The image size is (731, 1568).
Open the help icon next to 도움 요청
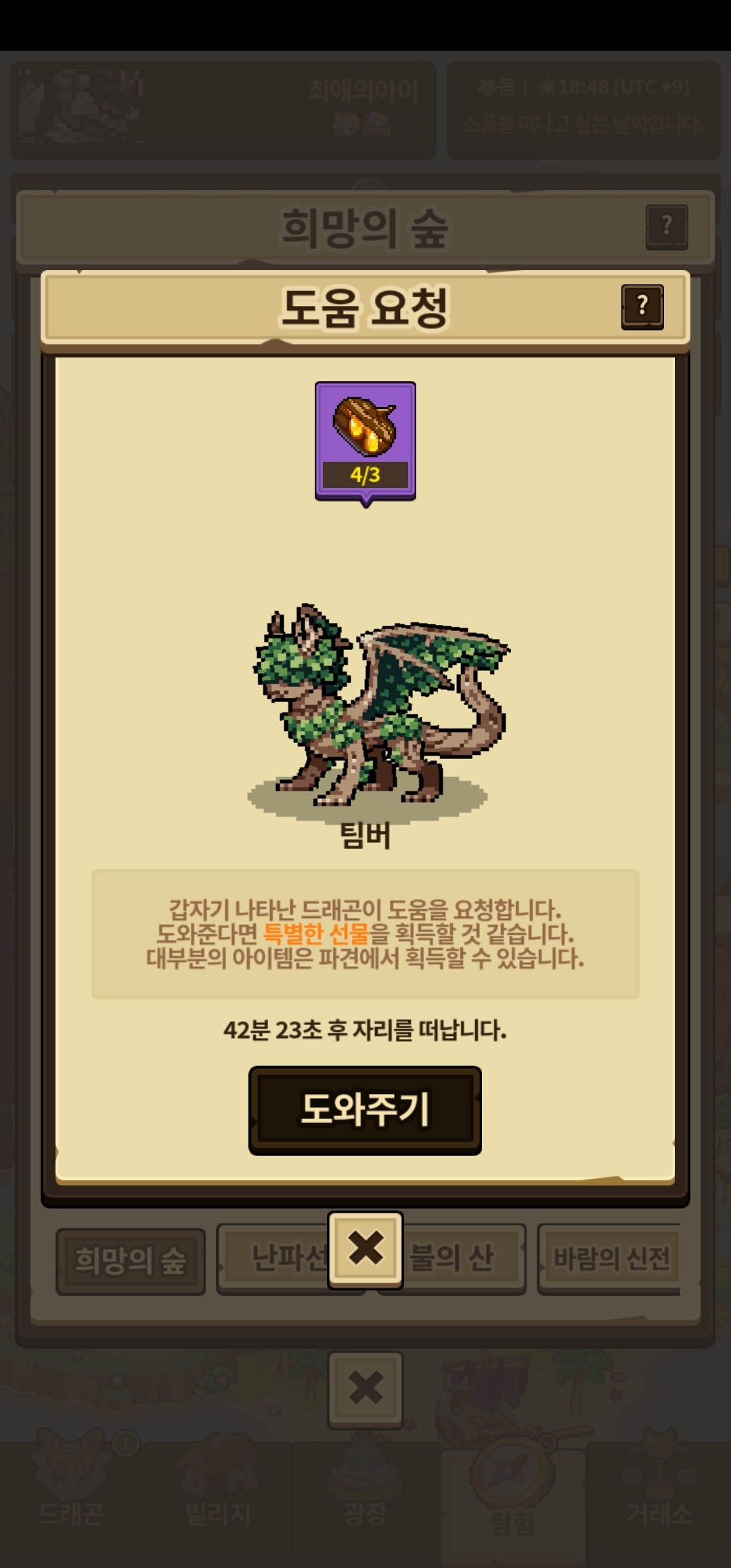(642, 307)
